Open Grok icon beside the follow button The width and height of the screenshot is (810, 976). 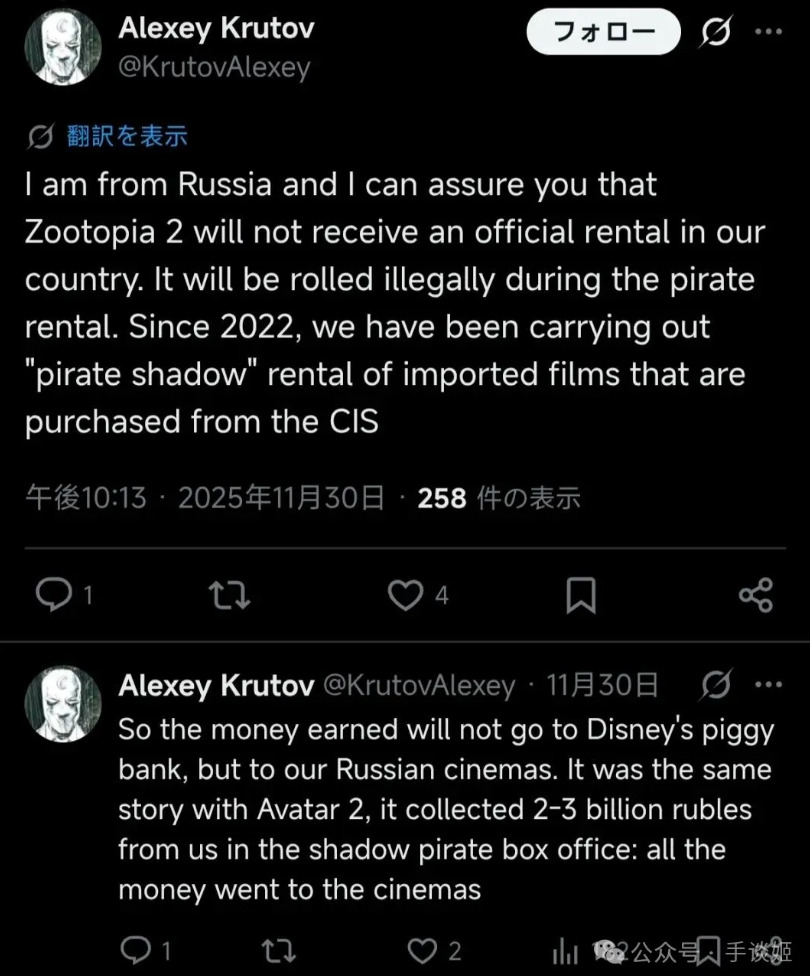[715, 34]
